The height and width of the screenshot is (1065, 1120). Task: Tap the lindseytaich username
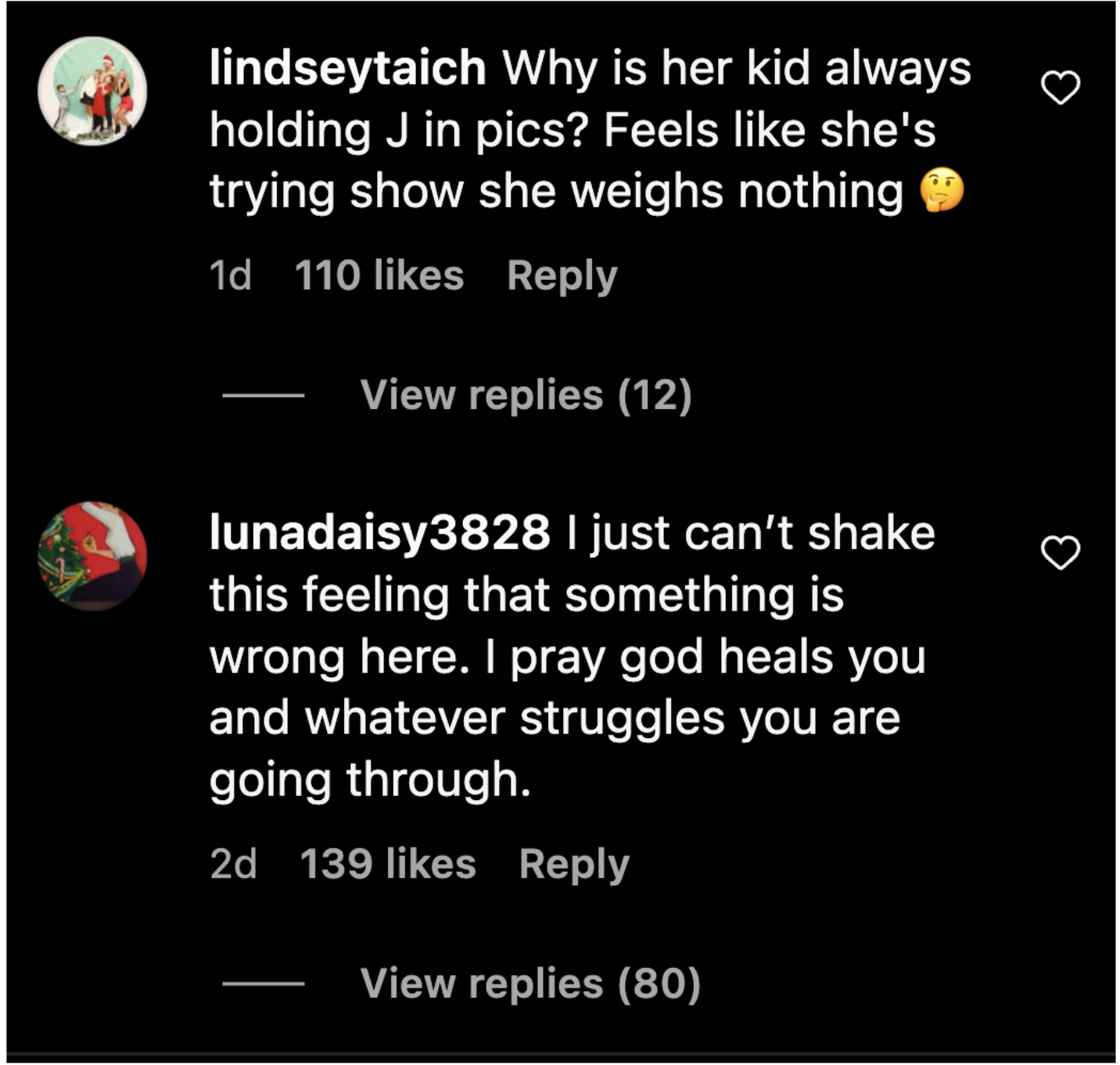coord(347,68)
